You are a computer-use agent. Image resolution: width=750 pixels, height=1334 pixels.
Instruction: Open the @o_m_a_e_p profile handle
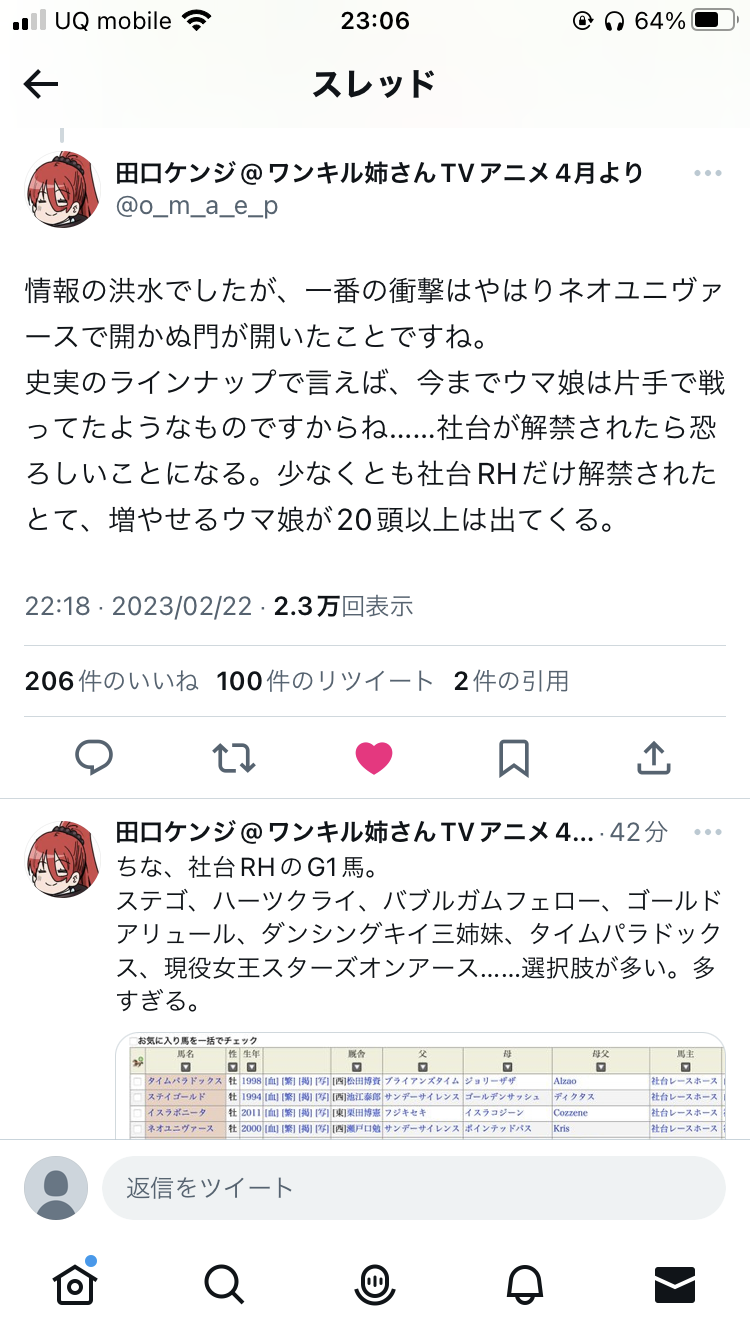coord(198,206)
